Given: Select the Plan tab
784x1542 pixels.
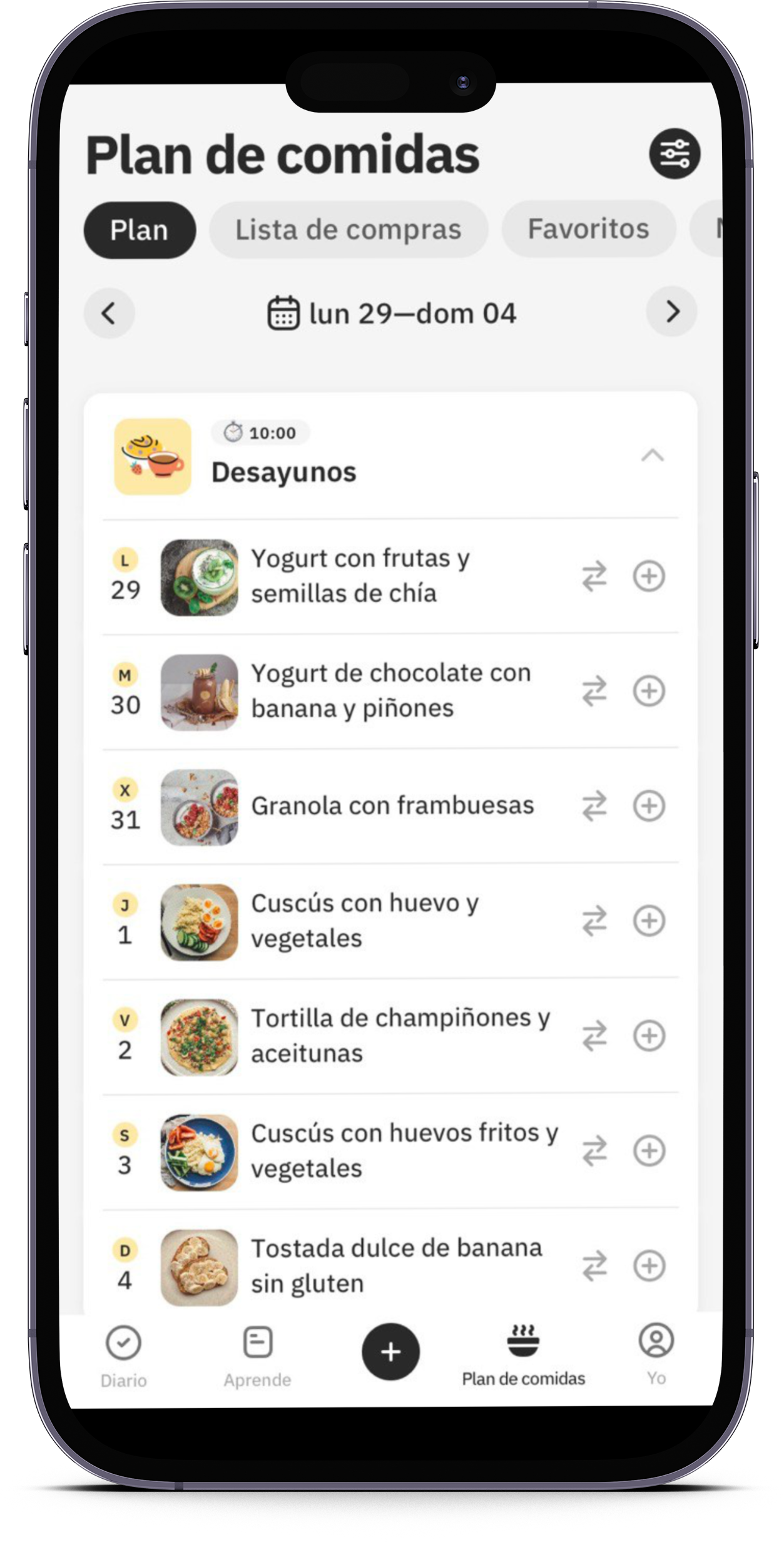Looking at the screenshot, I should pos(140,230).
